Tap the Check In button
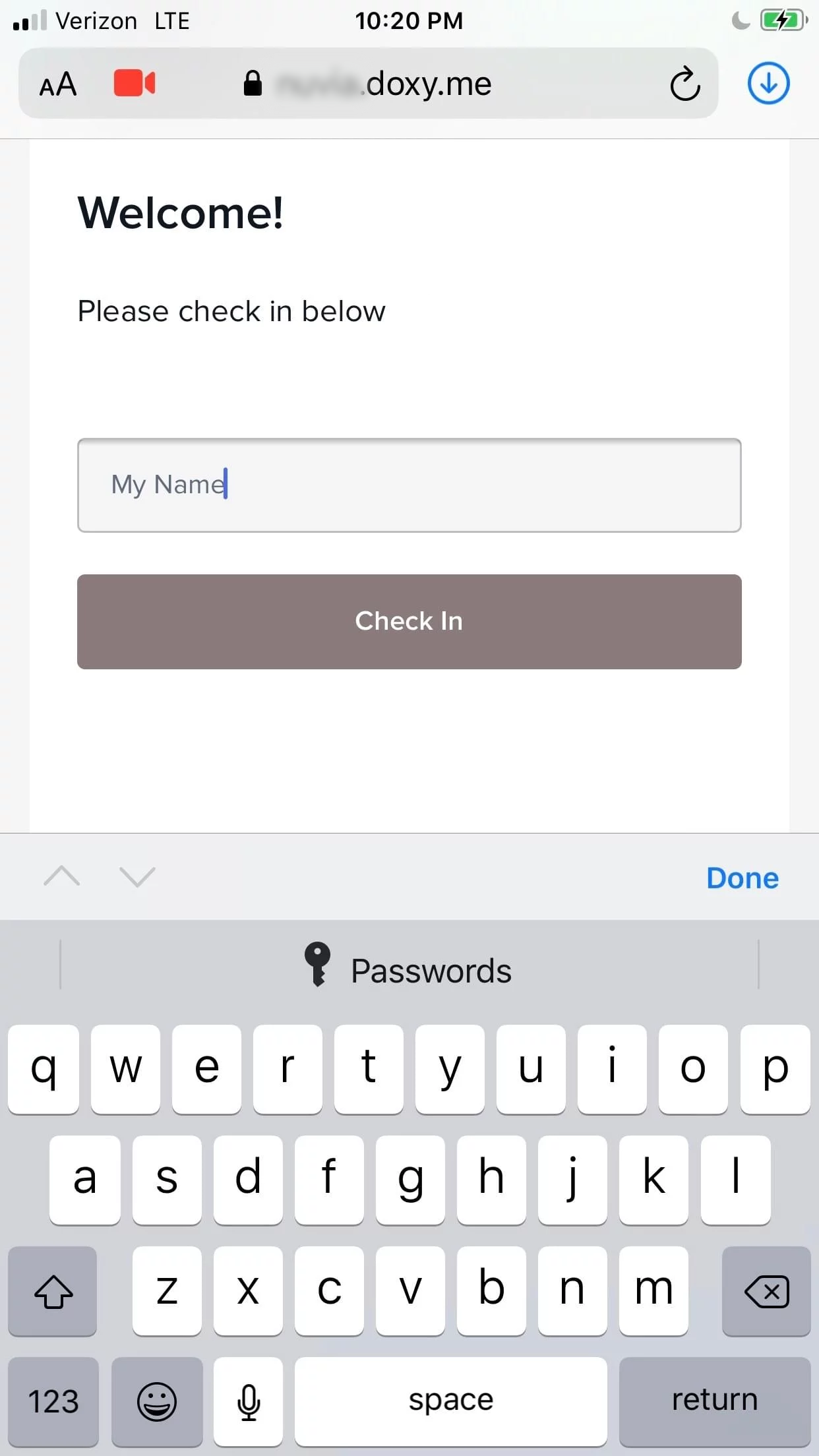The image size is (819, 1456). (x=409, y=621)
